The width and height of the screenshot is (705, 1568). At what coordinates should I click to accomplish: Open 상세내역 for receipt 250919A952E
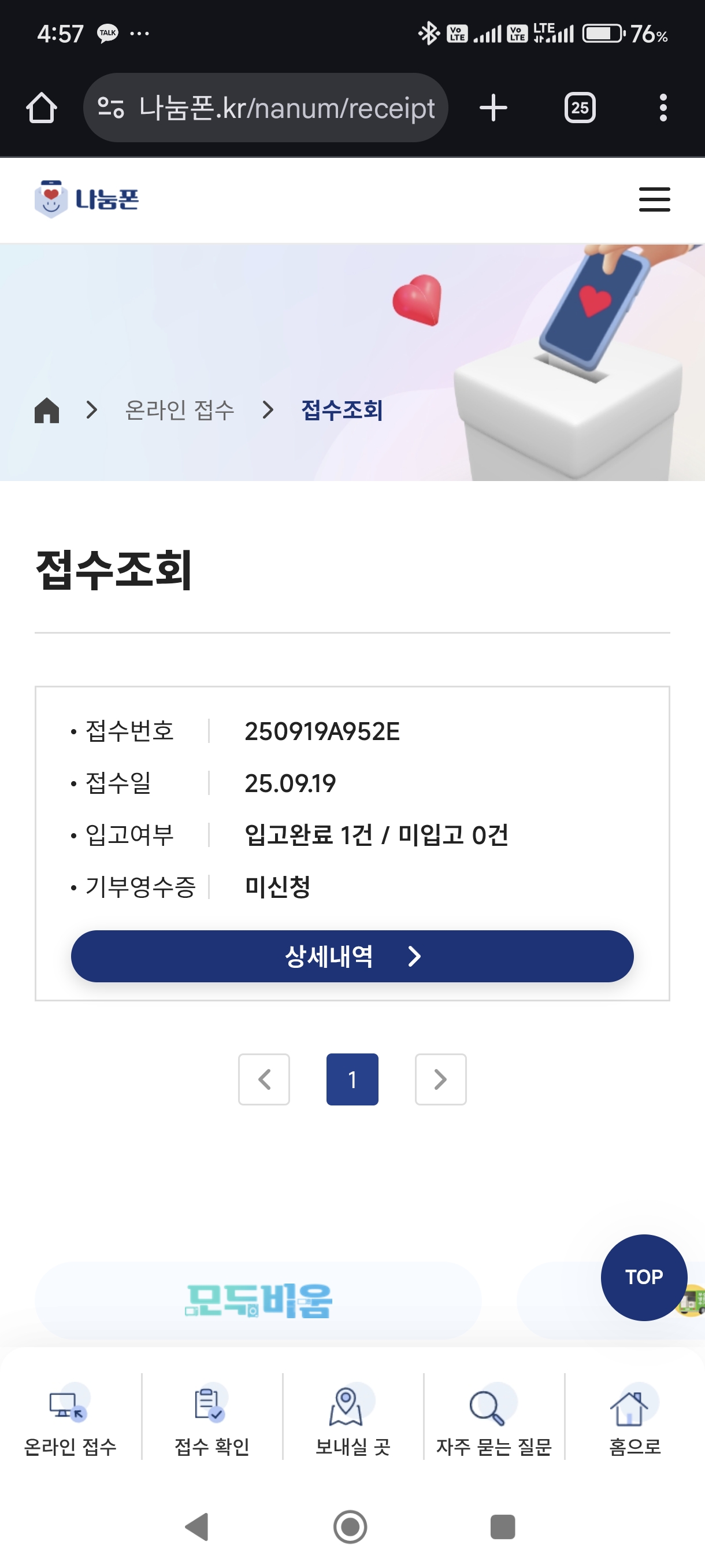pyautogui.click(x=352, y=956)
